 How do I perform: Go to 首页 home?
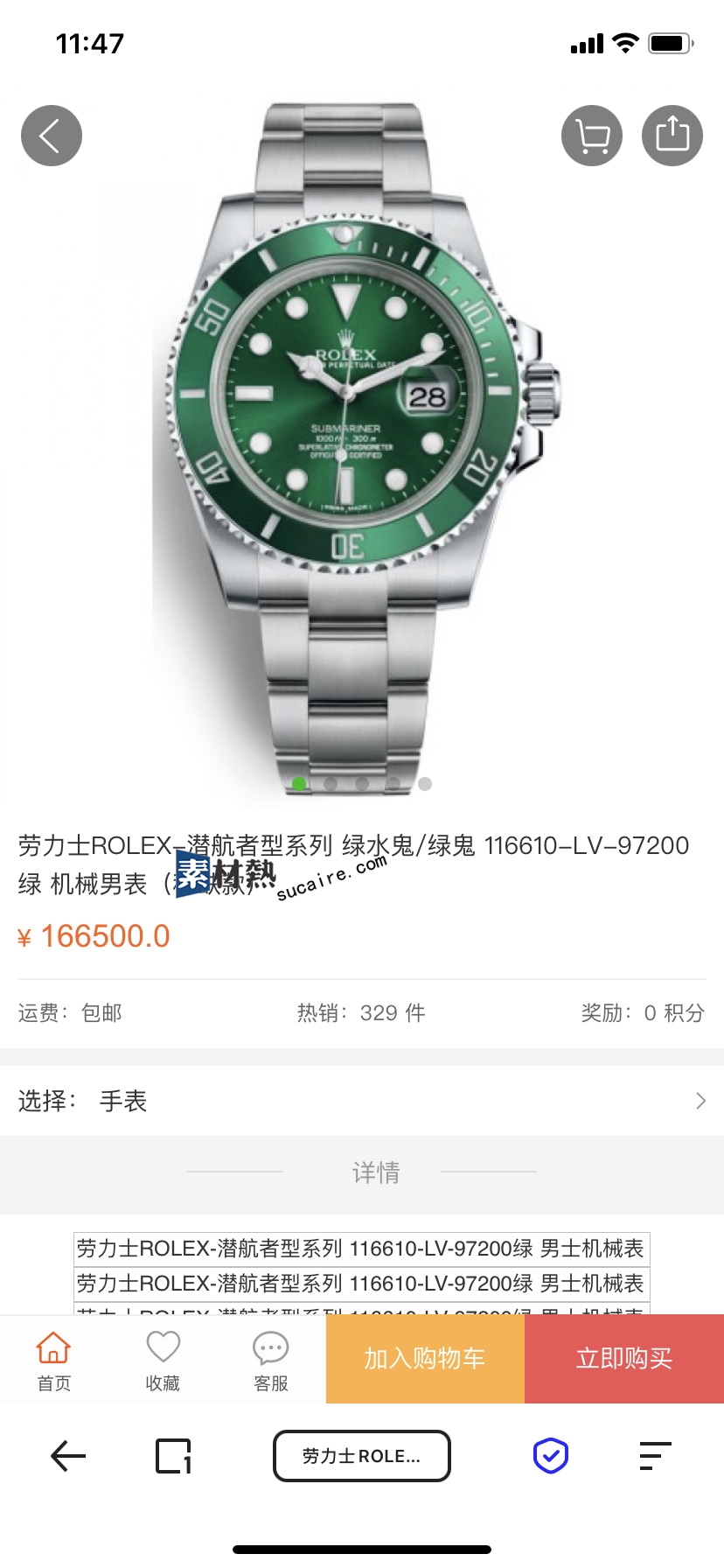[53, 1359]
